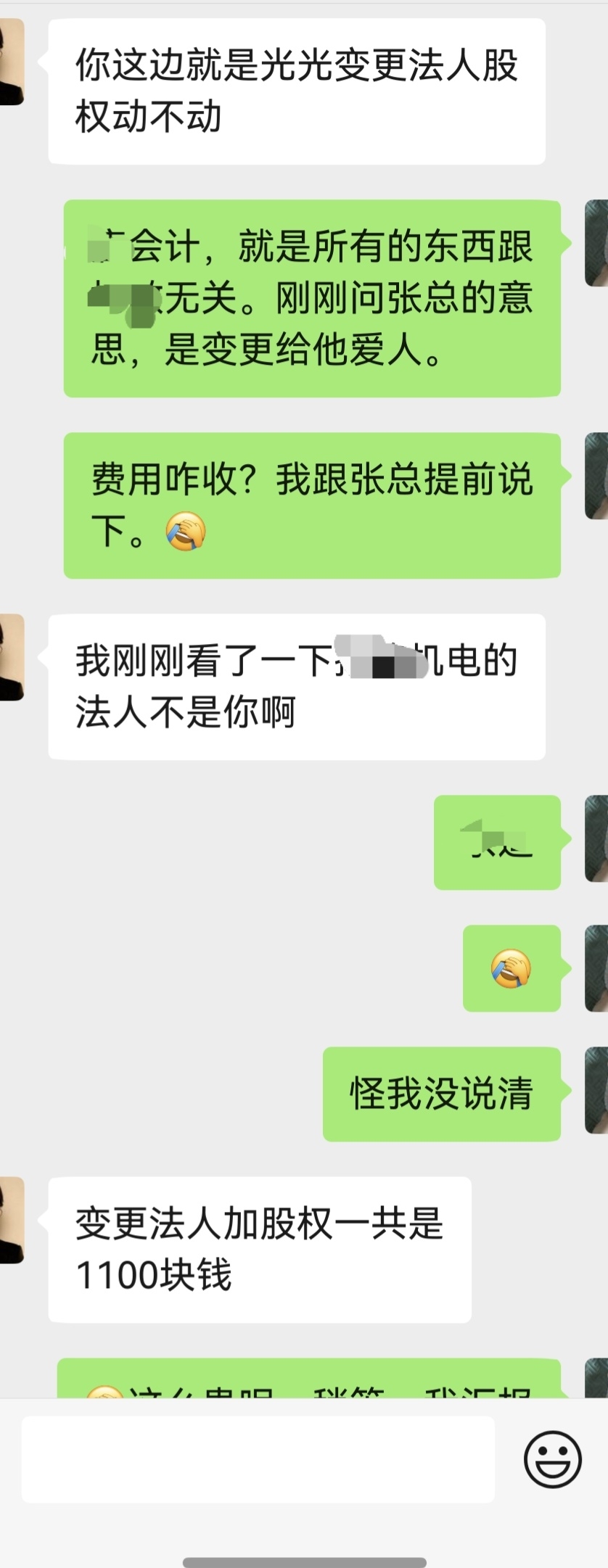
Task: View my avatar beside "怪我没说清" message
Action: point(596,1090)
